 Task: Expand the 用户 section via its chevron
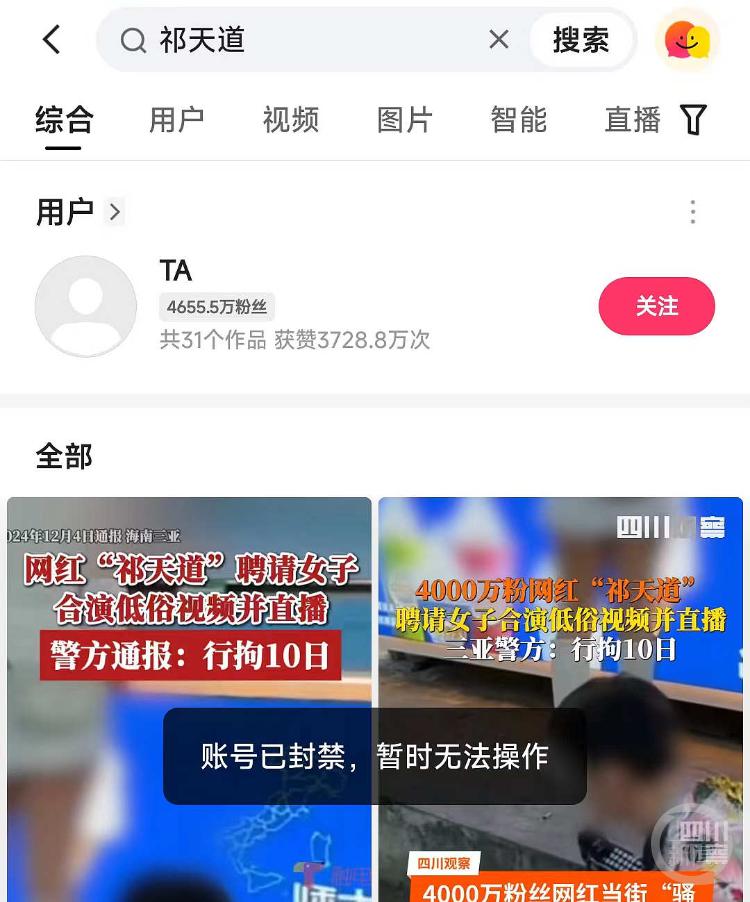tap(115, 212)
